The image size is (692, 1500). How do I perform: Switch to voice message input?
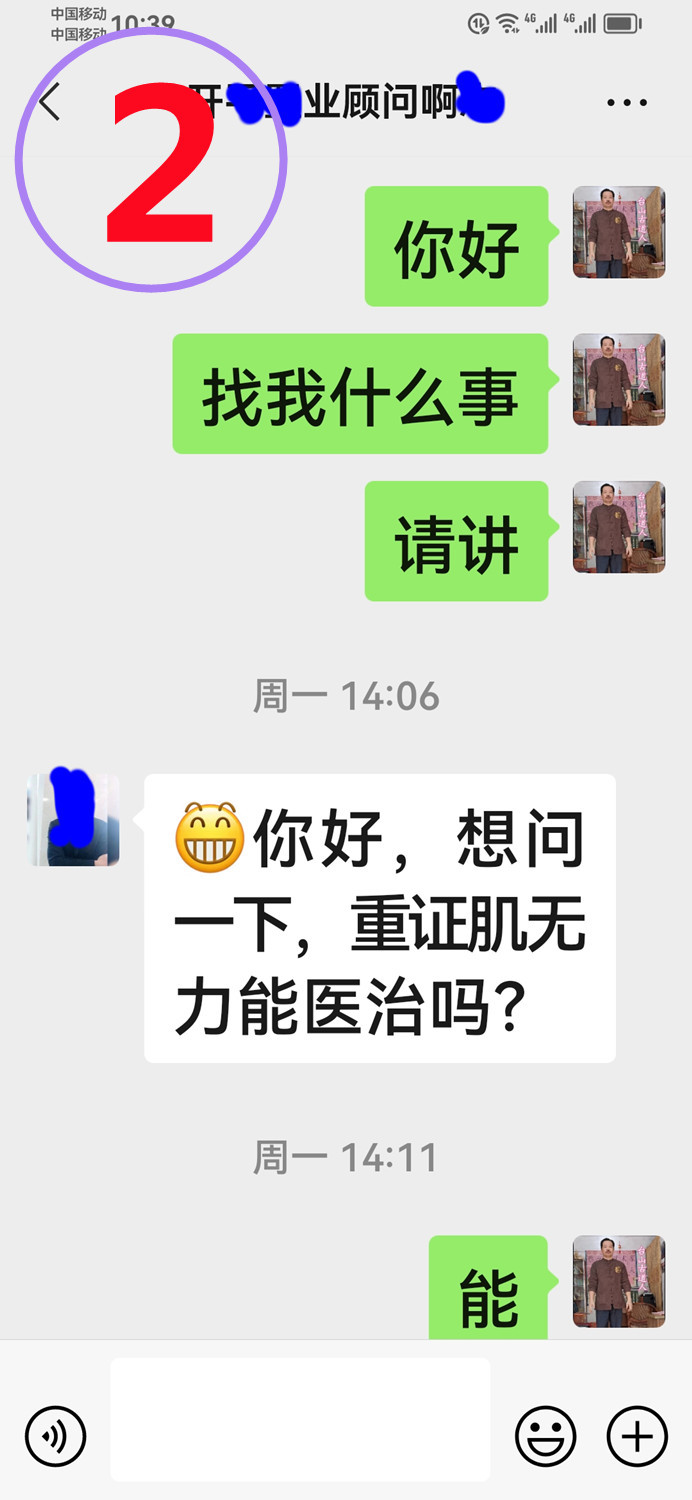pyautogui.click(x=56, y=1437)
